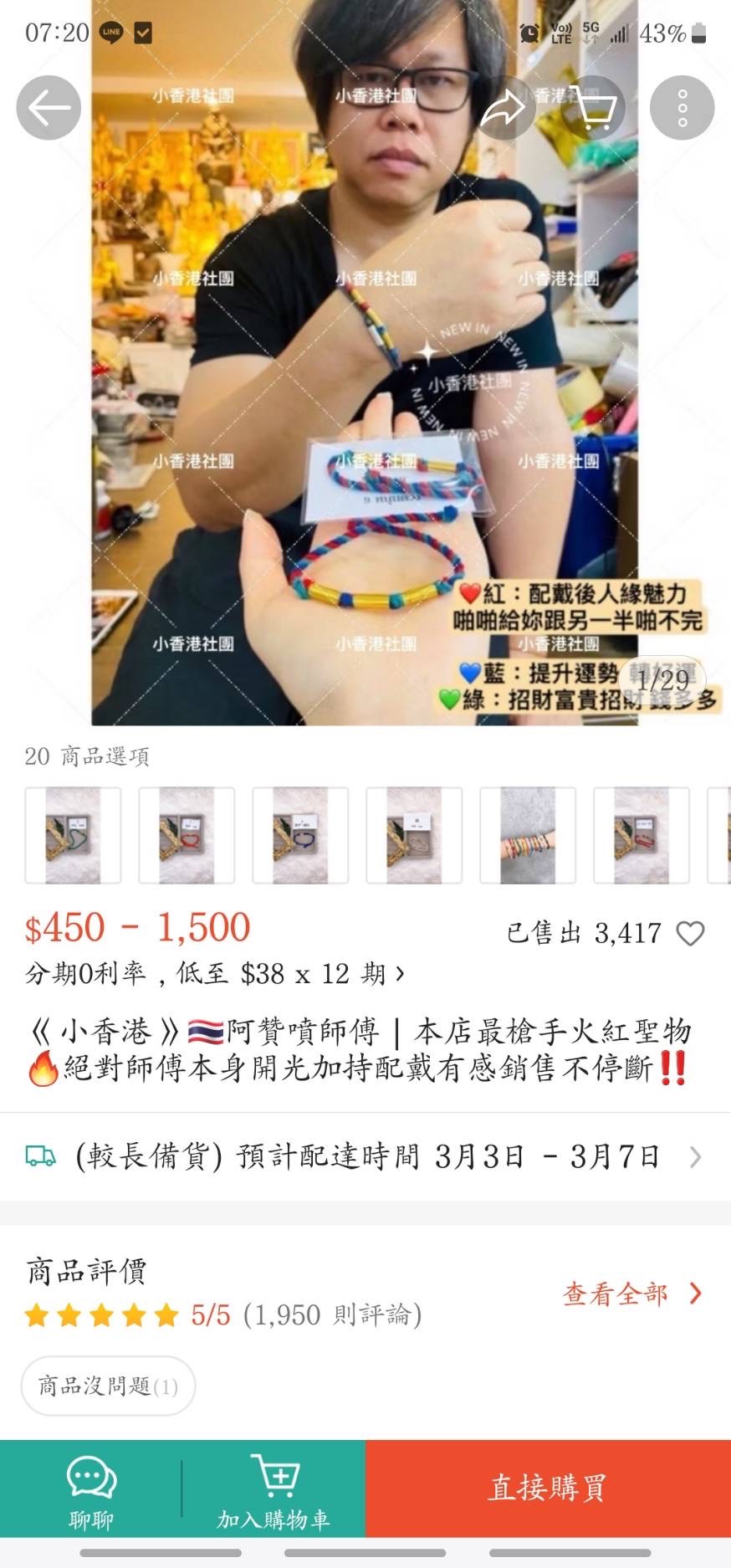731x1568 pixels.
Task: Share this product listing
Action: click(502, 108)
